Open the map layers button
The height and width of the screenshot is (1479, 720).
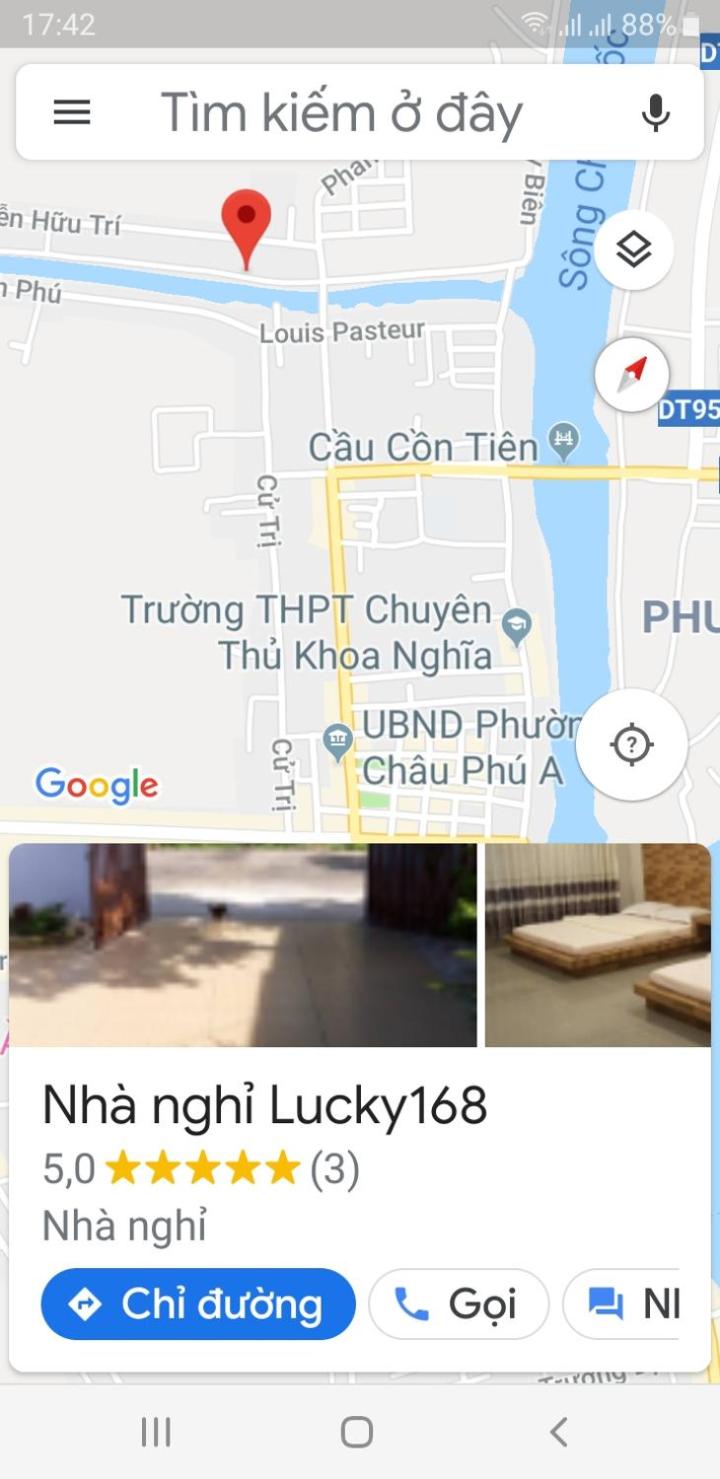coord(634,250)
